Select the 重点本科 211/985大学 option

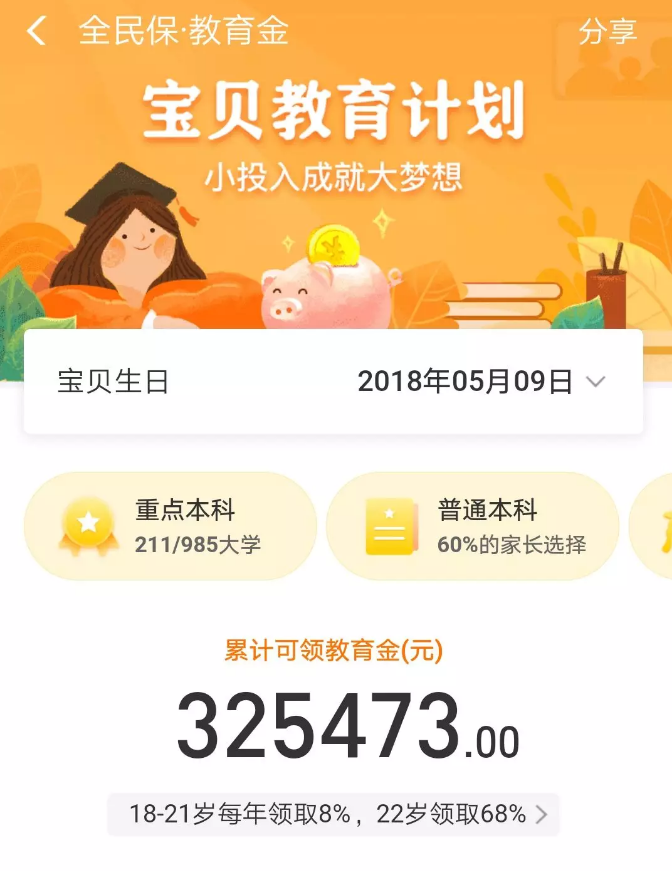(x=170, y=526)
